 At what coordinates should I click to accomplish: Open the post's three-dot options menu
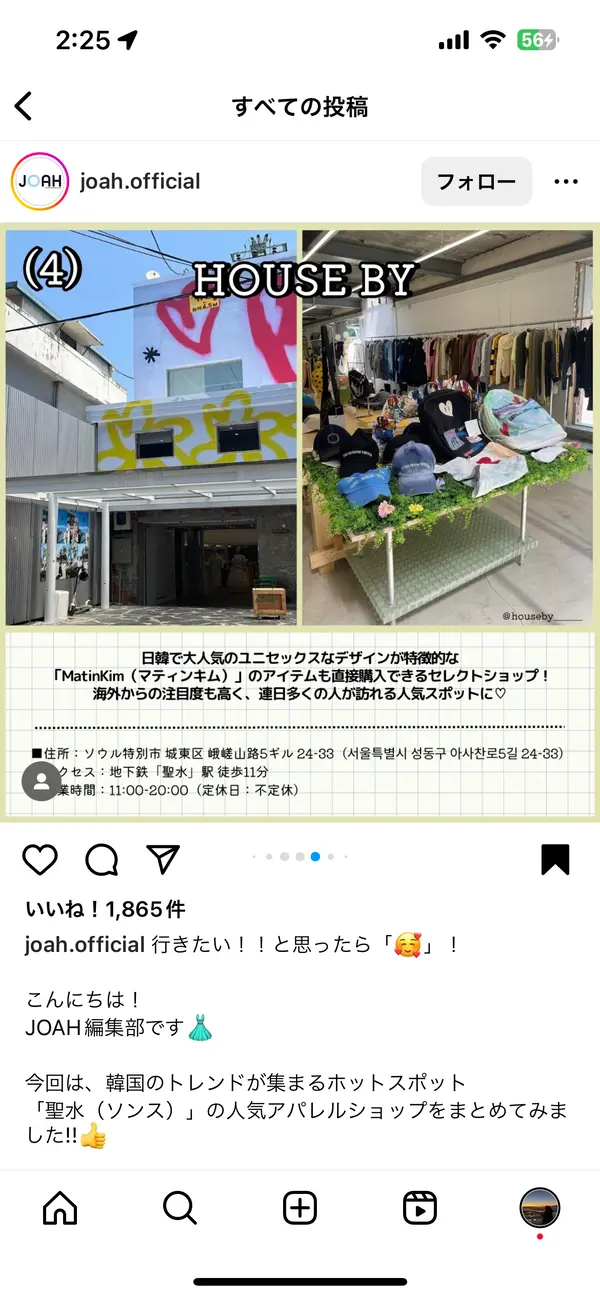pos(566,181)
